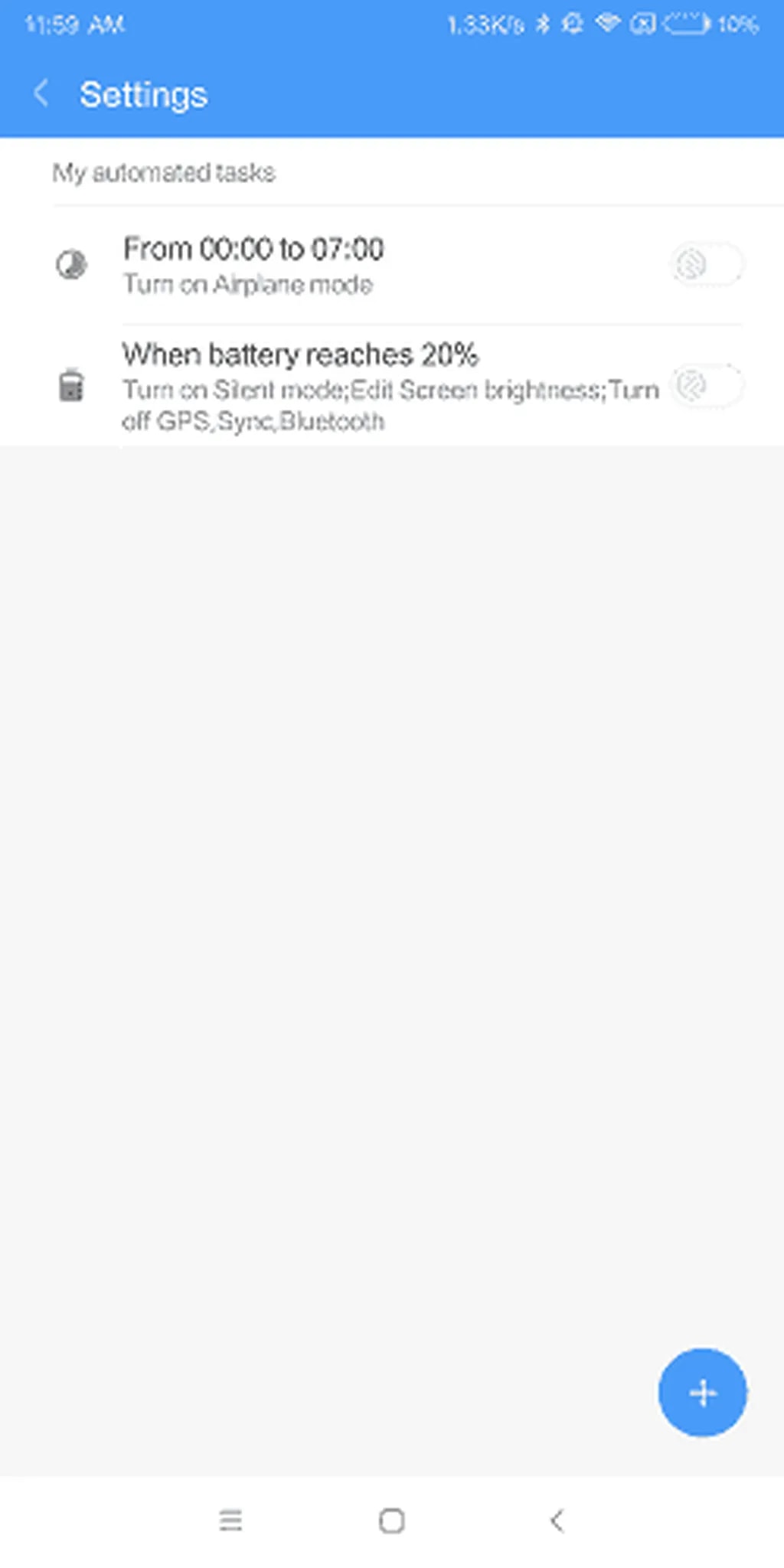Toggle the Airplane mode scheduled task switch

click(x=706, y=265)
